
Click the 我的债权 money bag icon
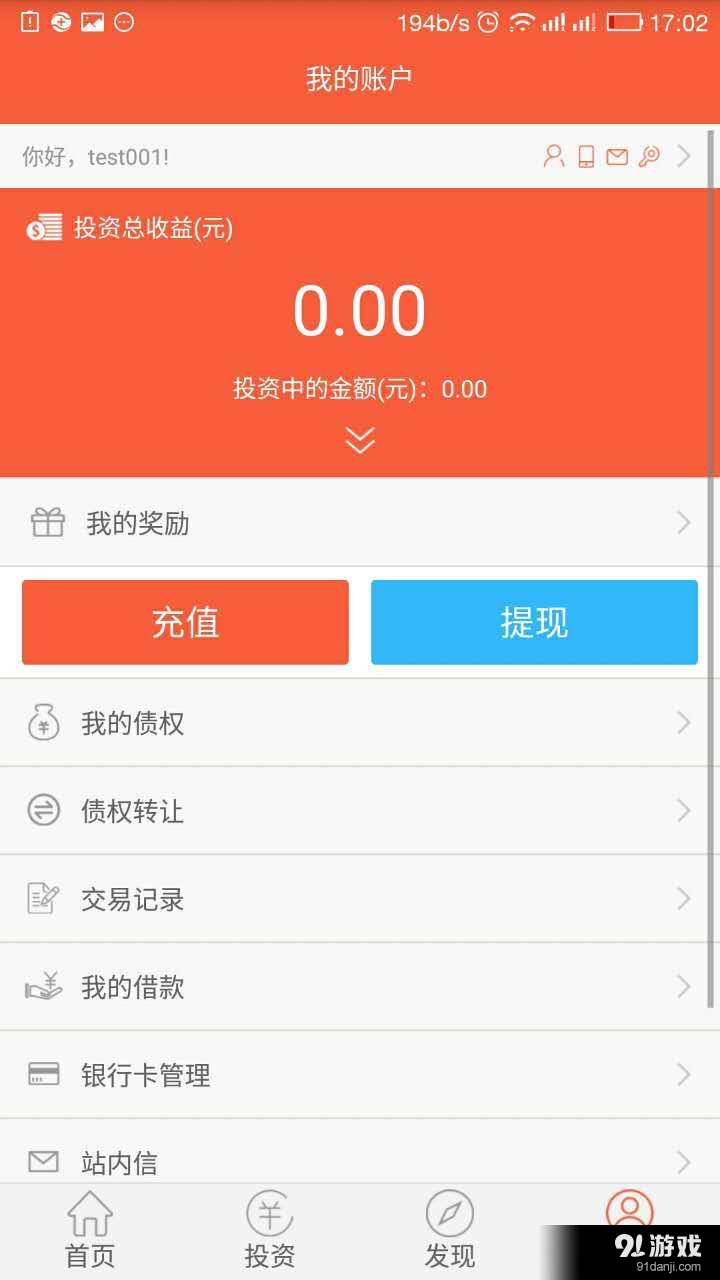[x=46, y=723]
